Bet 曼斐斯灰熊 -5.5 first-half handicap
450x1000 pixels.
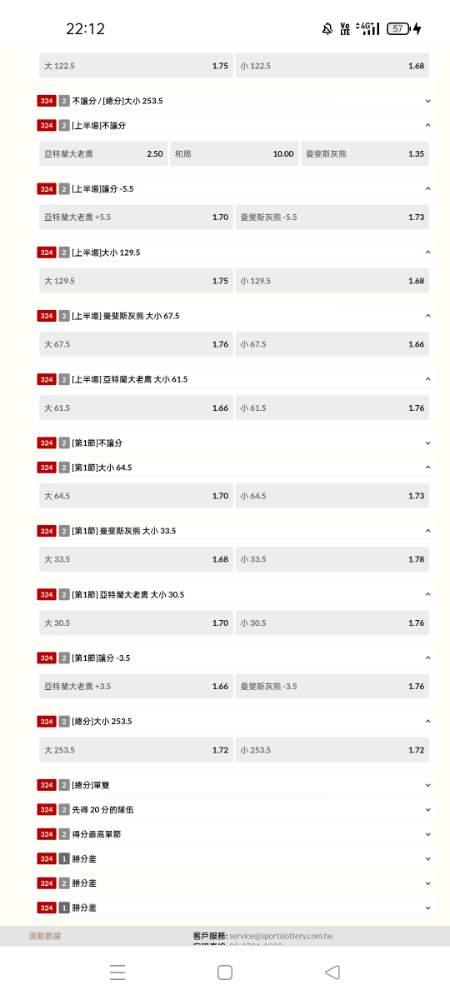tap(332, 217)
